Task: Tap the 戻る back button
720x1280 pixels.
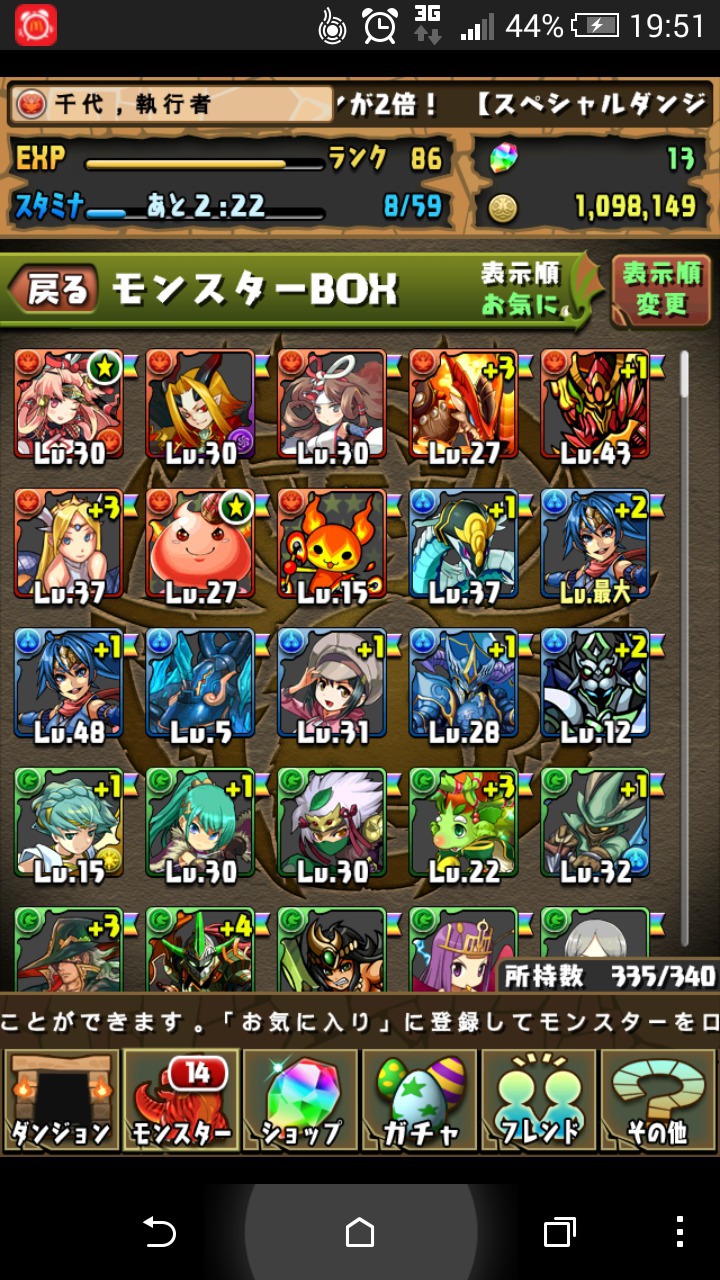Action: pyautogui.click(x=56, y=290)
